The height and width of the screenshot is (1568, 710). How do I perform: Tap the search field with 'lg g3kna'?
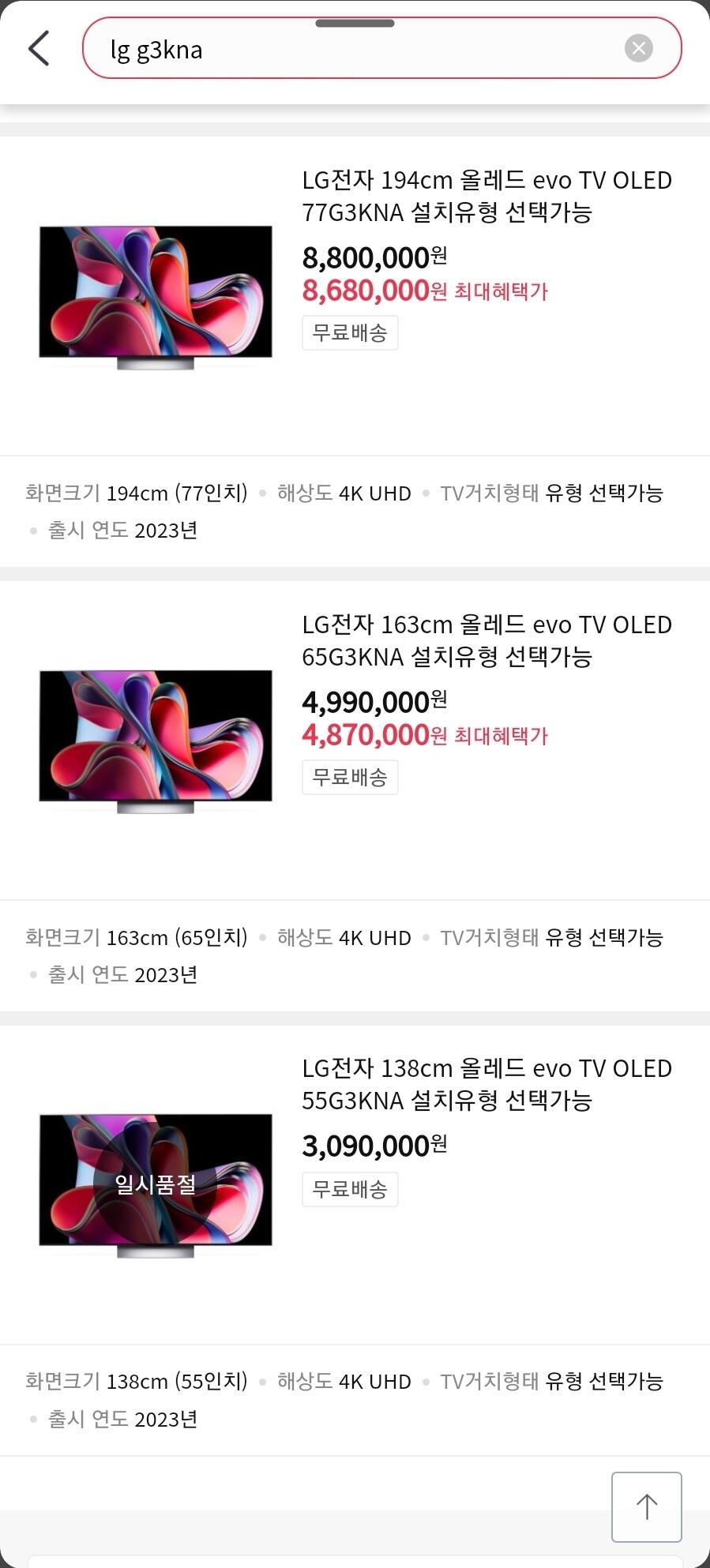click(x=355, y=49)
